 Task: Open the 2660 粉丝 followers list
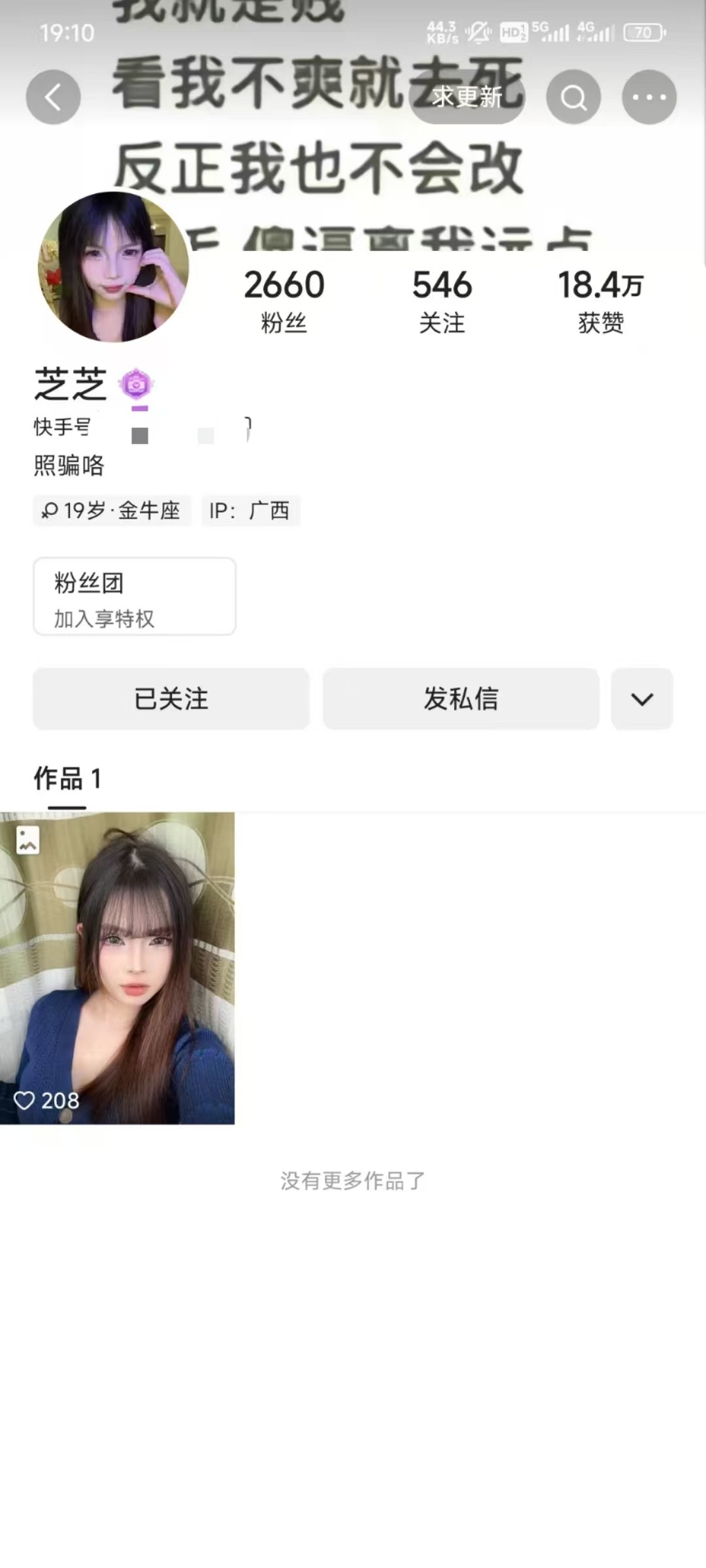click(x=284, y=301)
